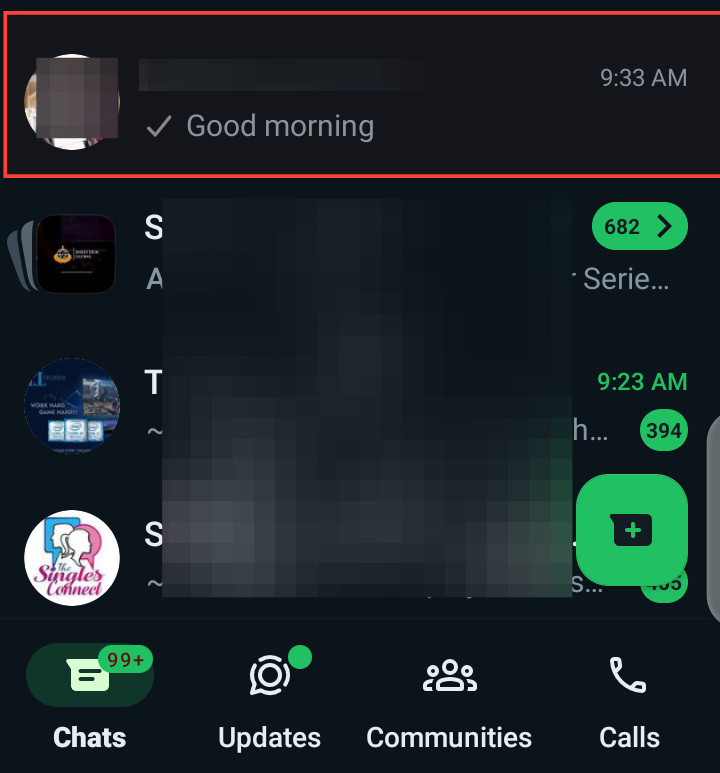
Task: Select the Chats tab
Action: 90,698
